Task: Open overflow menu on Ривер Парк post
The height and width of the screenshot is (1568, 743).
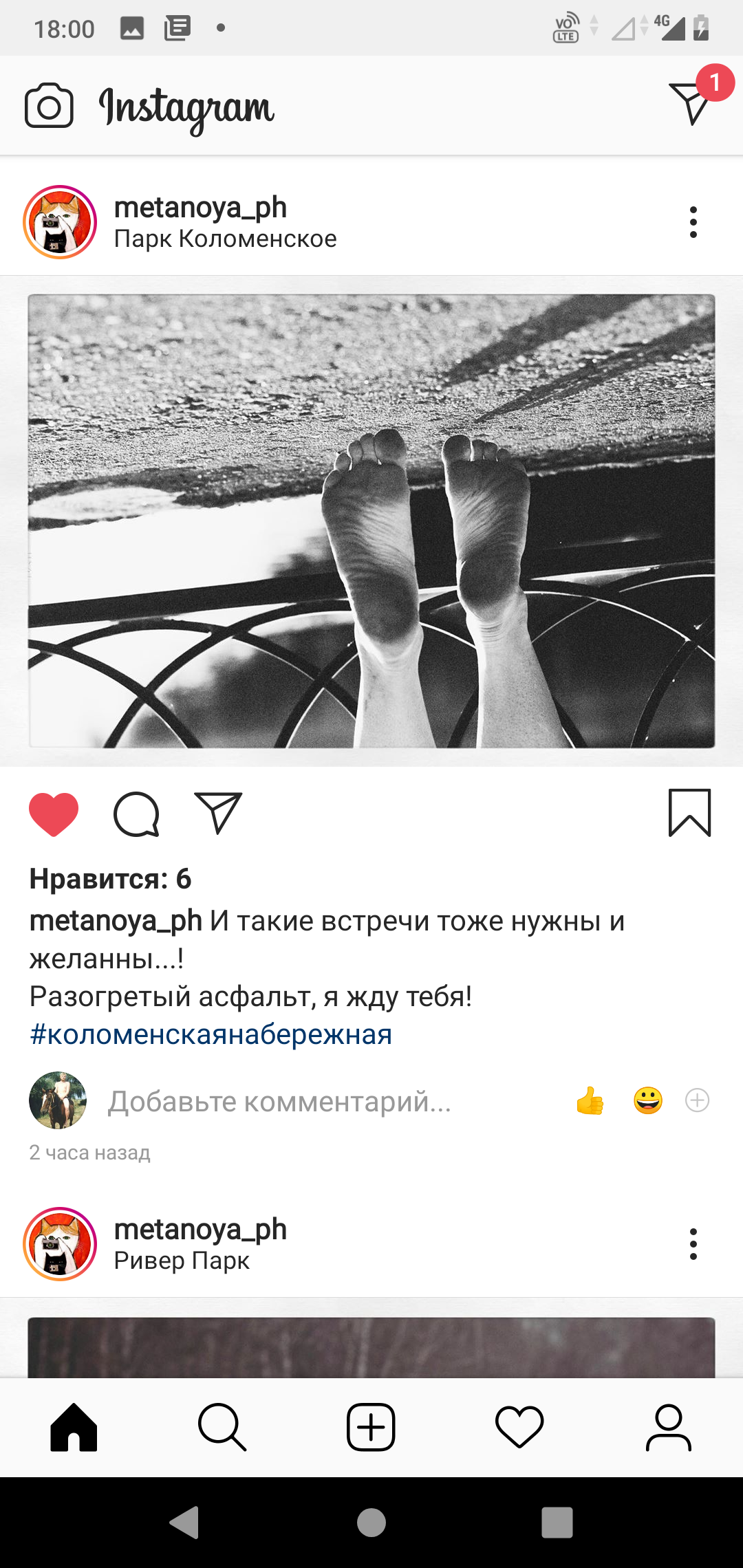Action: [693, 1244]
